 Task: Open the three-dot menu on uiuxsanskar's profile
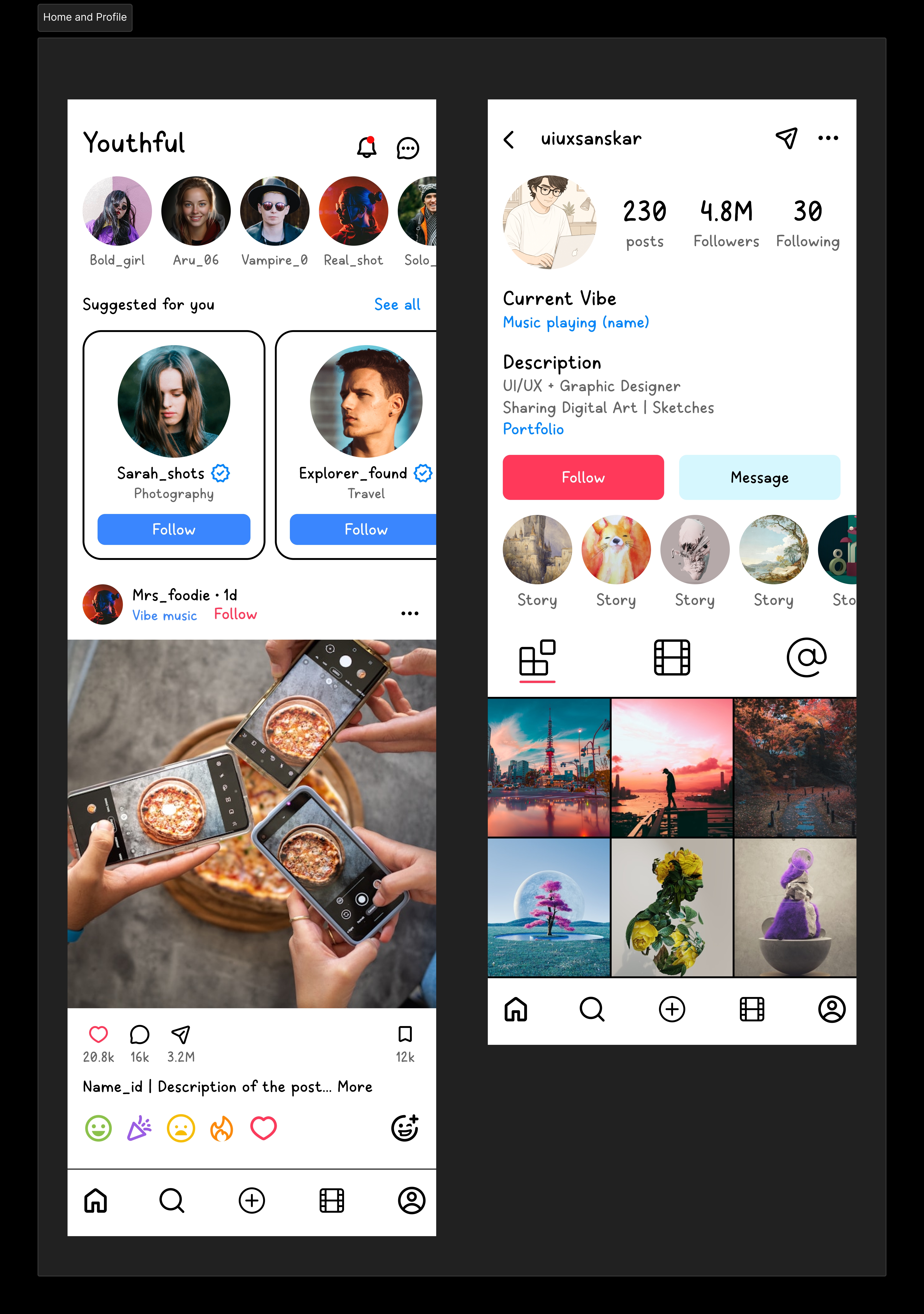pyautogui.click(x=828, y=138)
